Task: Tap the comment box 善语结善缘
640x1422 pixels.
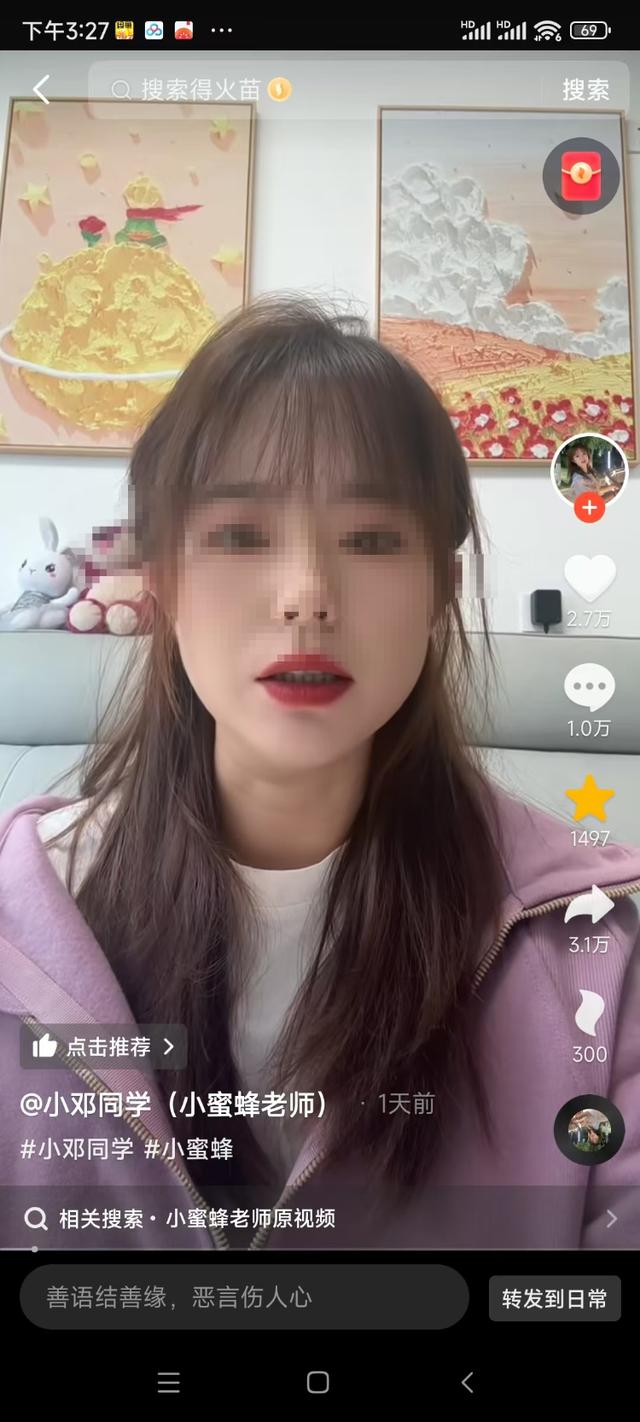Action: [244, 1297]
